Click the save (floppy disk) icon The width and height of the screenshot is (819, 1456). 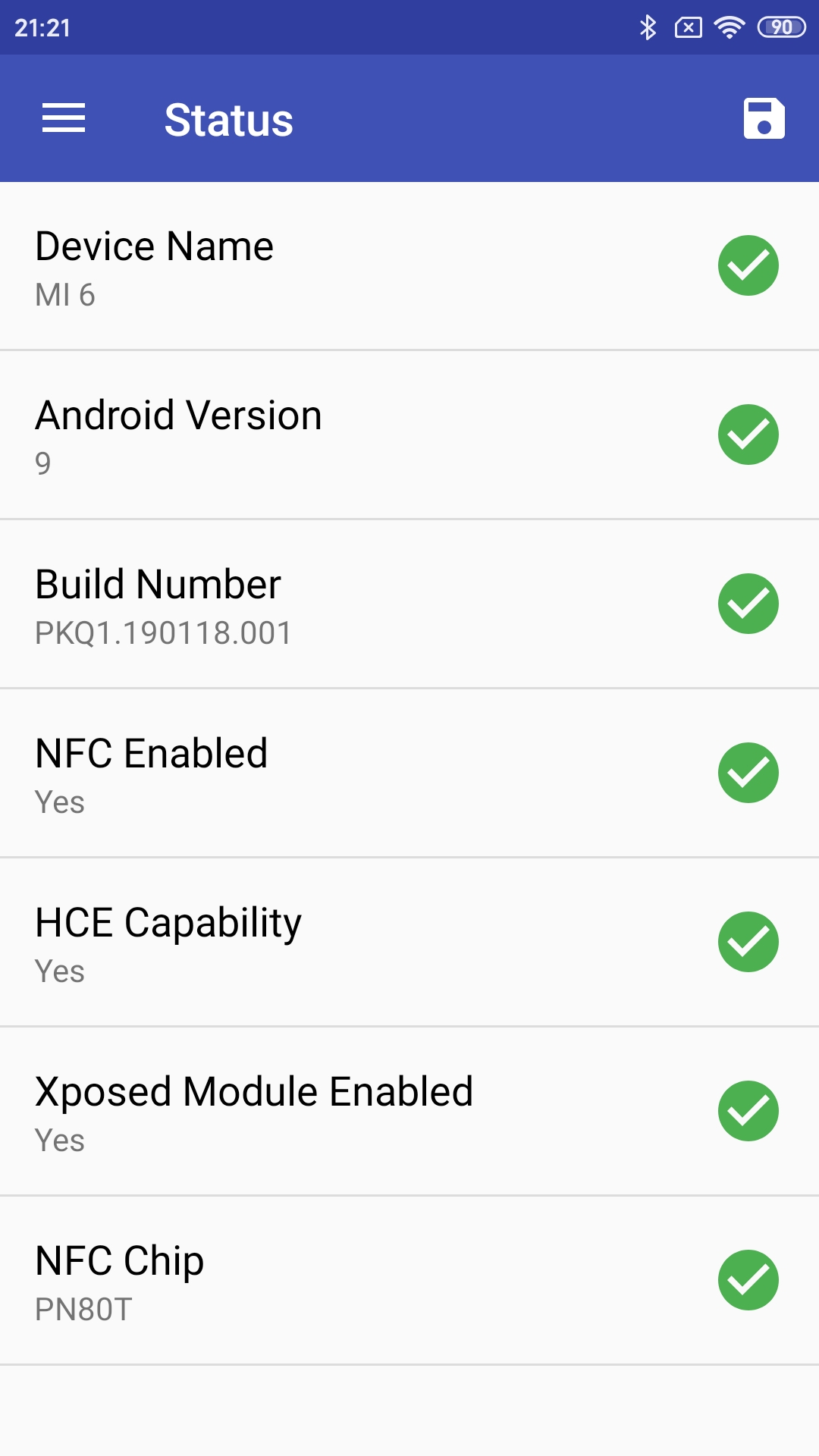[x=763, y=118]
